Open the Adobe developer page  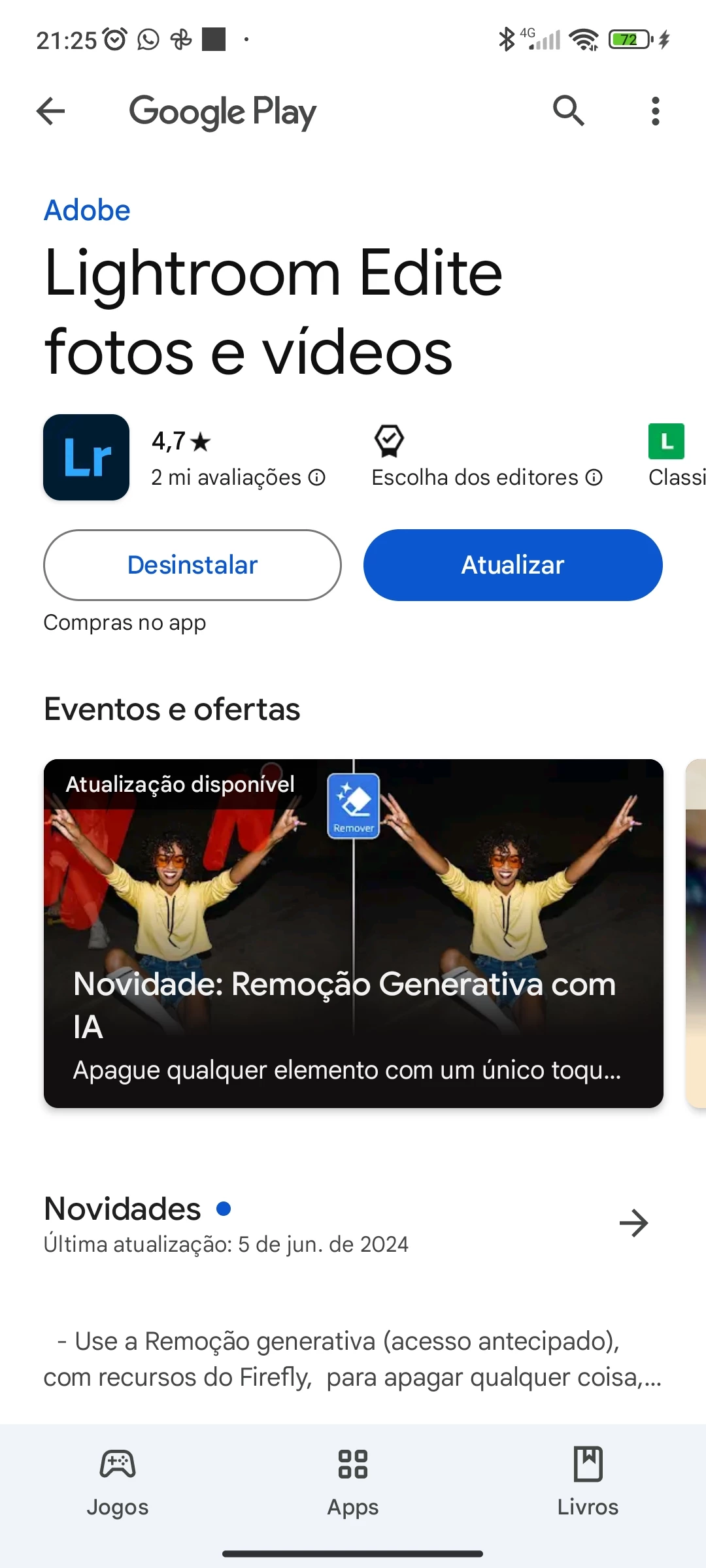87,210
